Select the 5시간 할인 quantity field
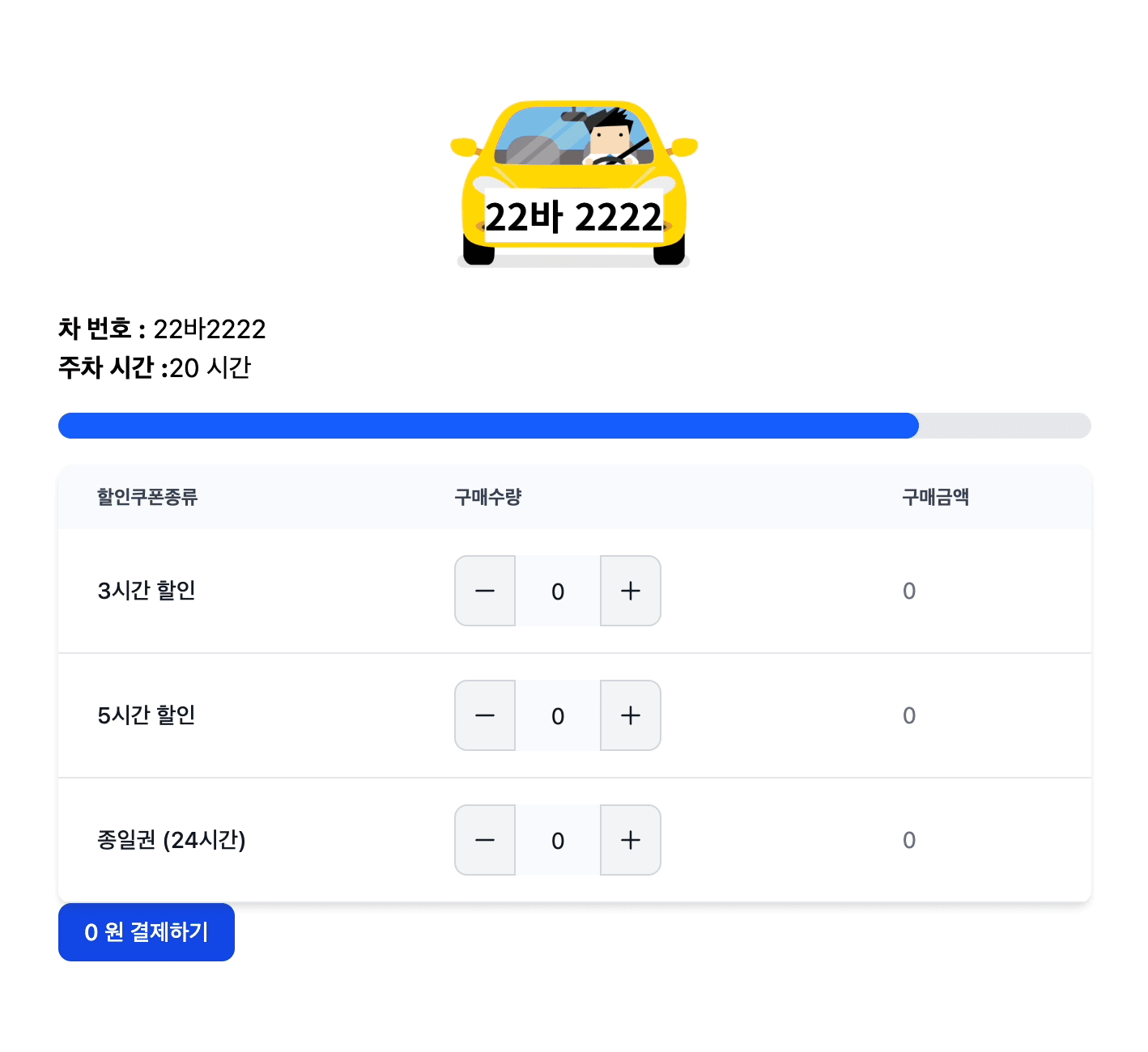This screenshot has height=1052, width=1148. [558, 715]
